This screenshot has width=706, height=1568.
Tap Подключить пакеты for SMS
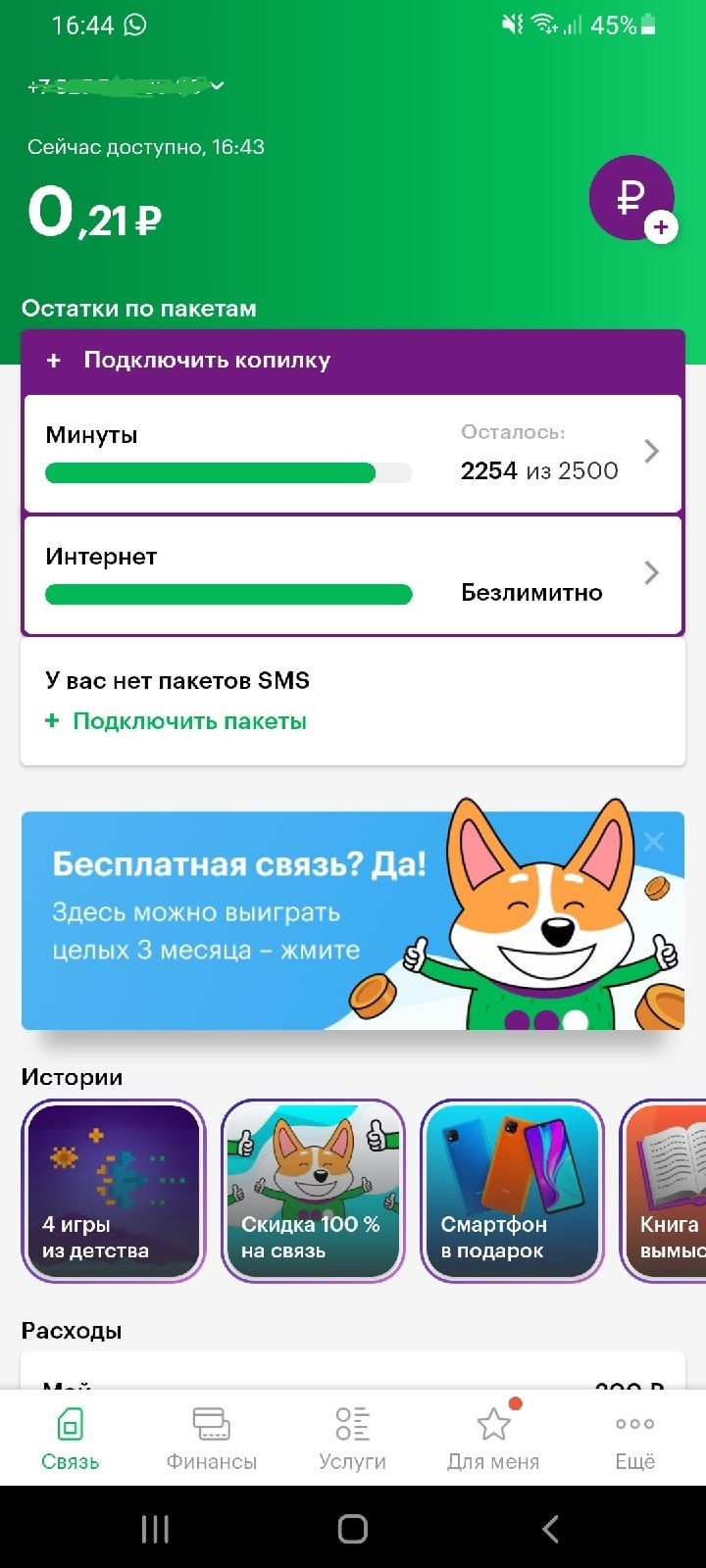tap(188, 721)
